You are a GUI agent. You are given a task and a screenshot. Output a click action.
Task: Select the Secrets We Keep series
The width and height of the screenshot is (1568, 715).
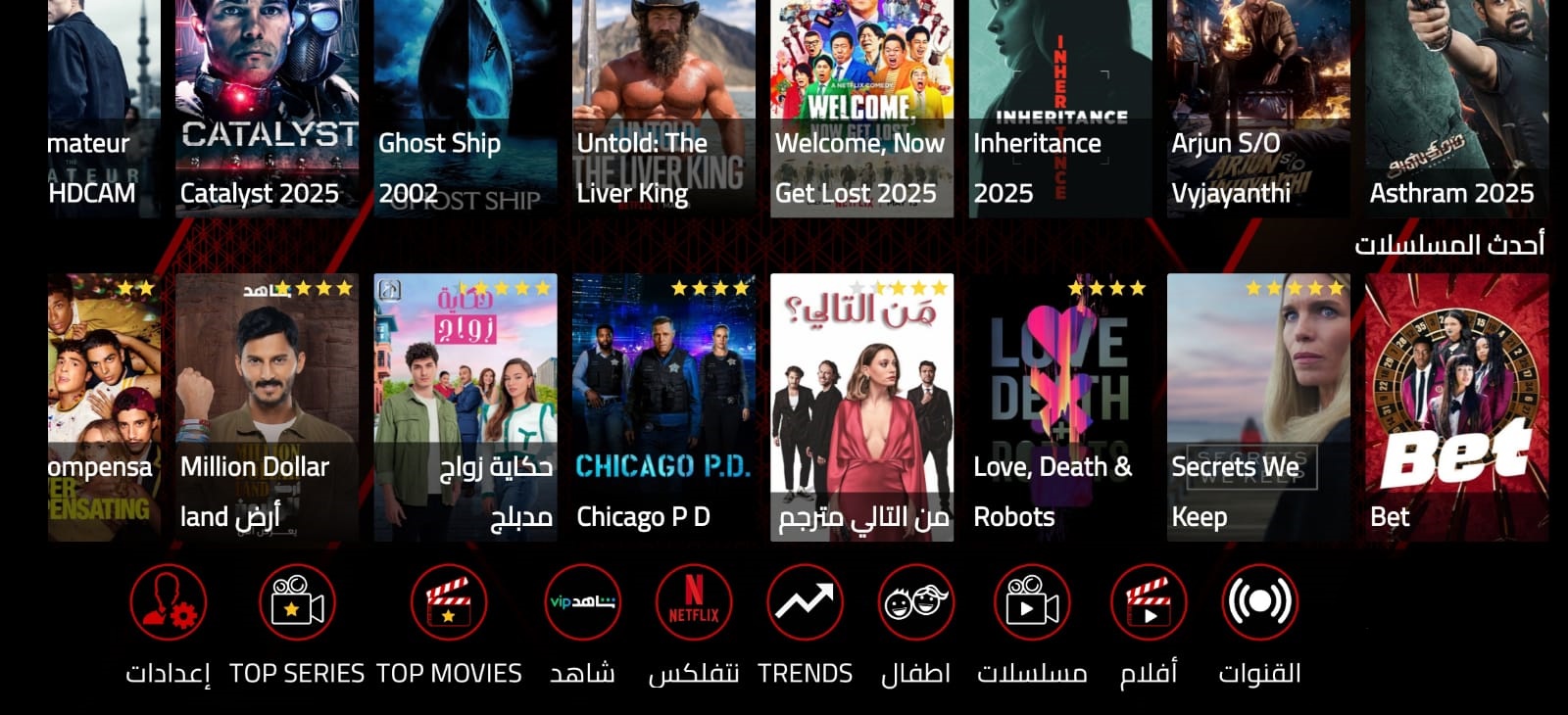pyautogui.click(x=1258, y=406)
